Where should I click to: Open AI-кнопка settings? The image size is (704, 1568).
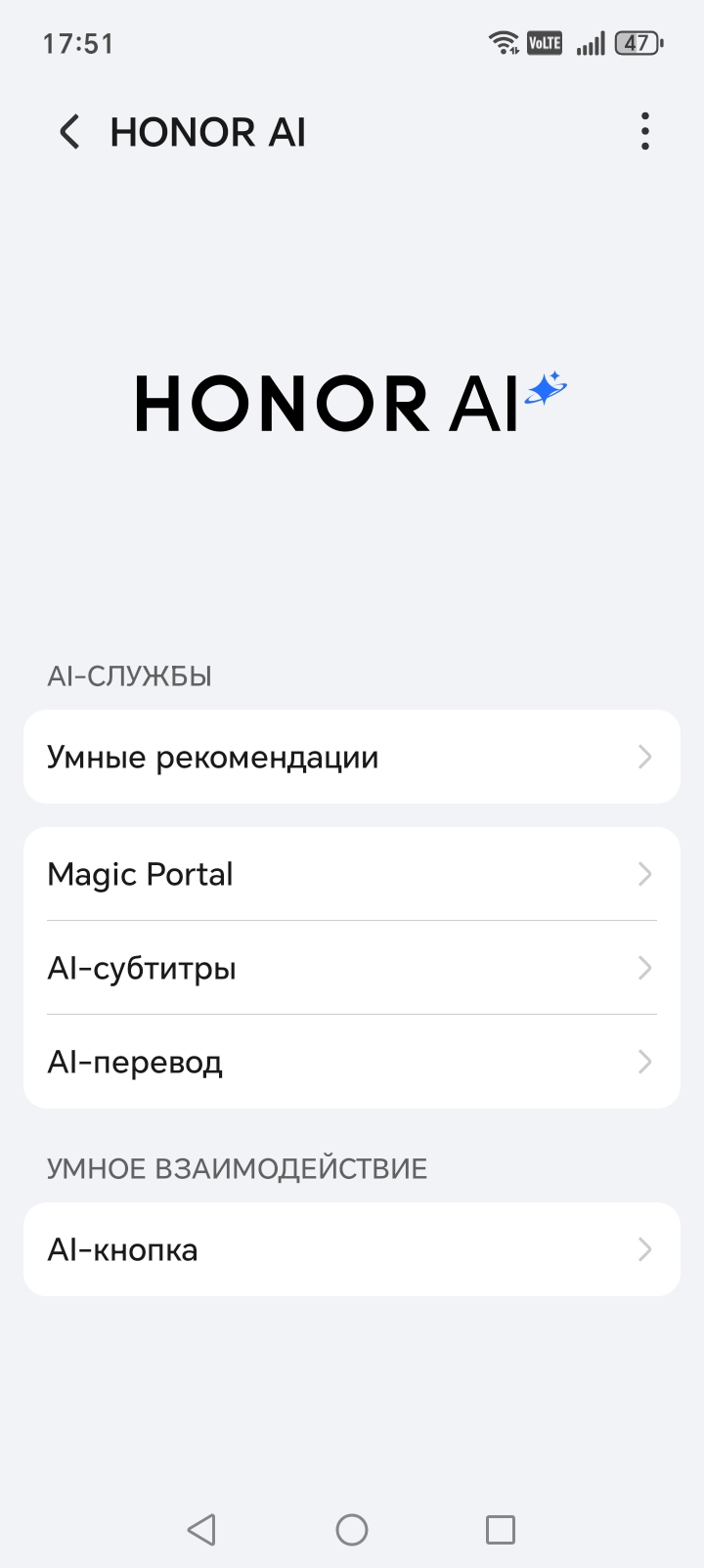tap(351, 1249)
